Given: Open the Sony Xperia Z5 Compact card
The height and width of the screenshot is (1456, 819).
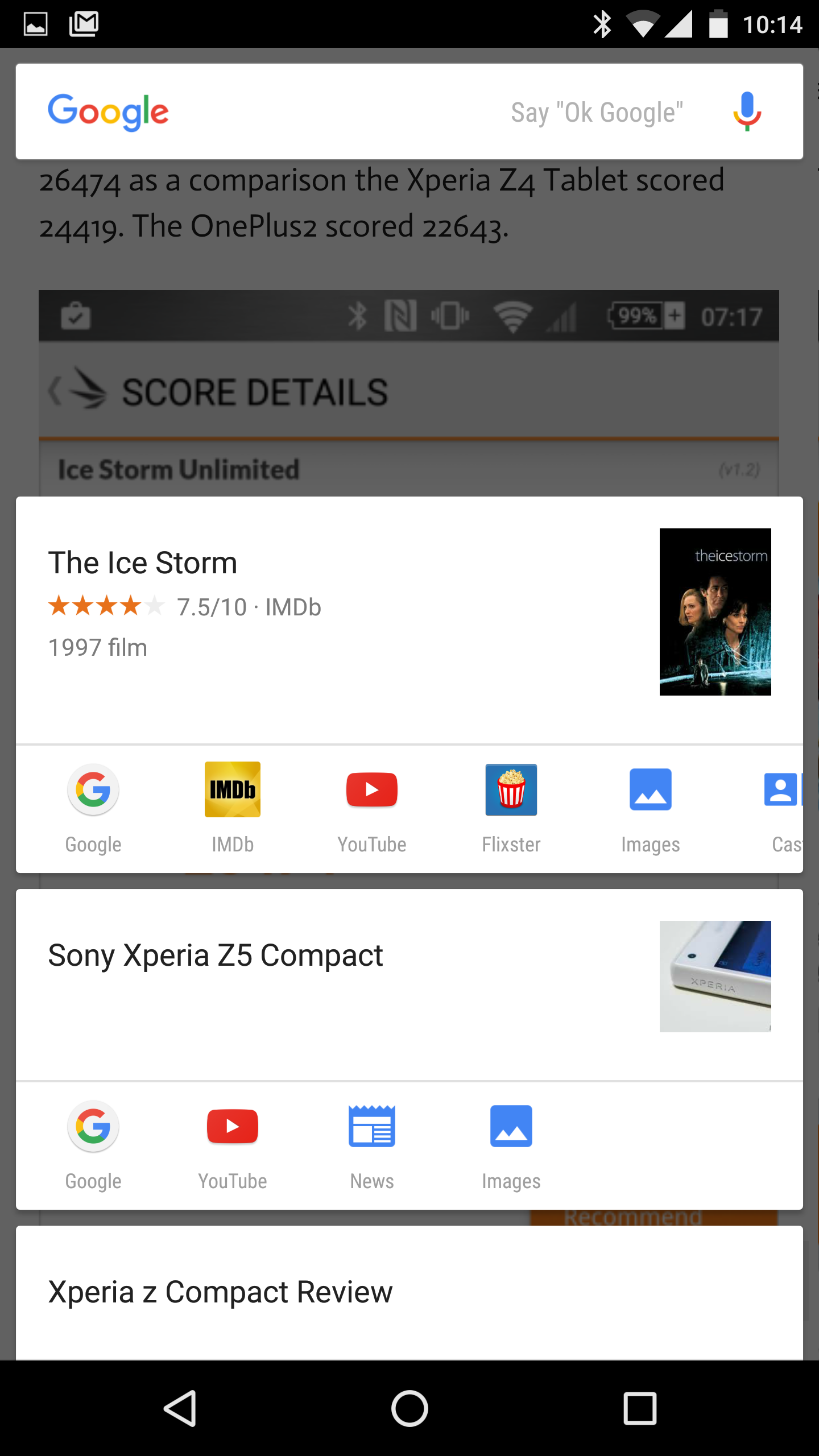Looking at the screenshot, I should click(x=409, y=984).
